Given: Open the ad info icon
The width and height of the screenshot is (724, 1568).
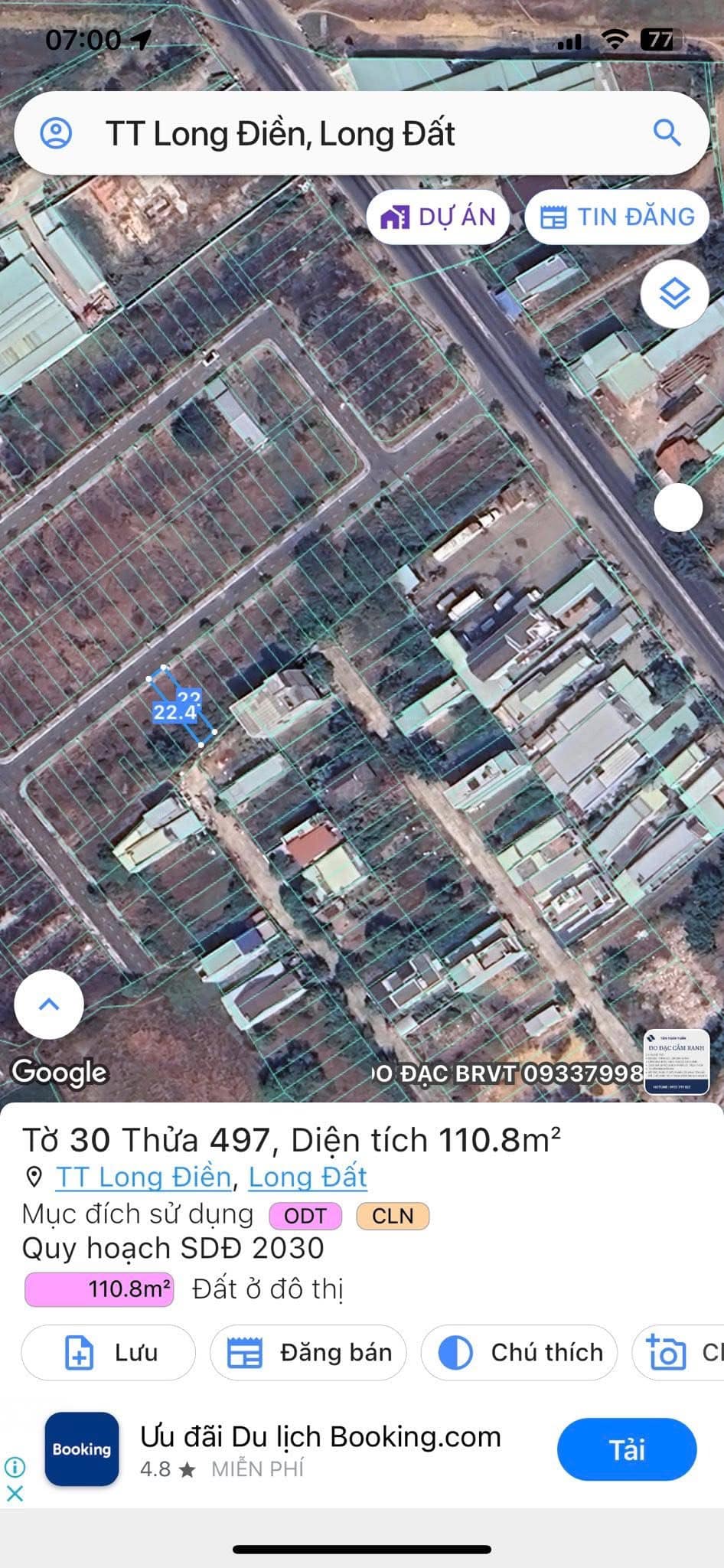Looking at the screenshot, I should click(x=15, y=1466).
